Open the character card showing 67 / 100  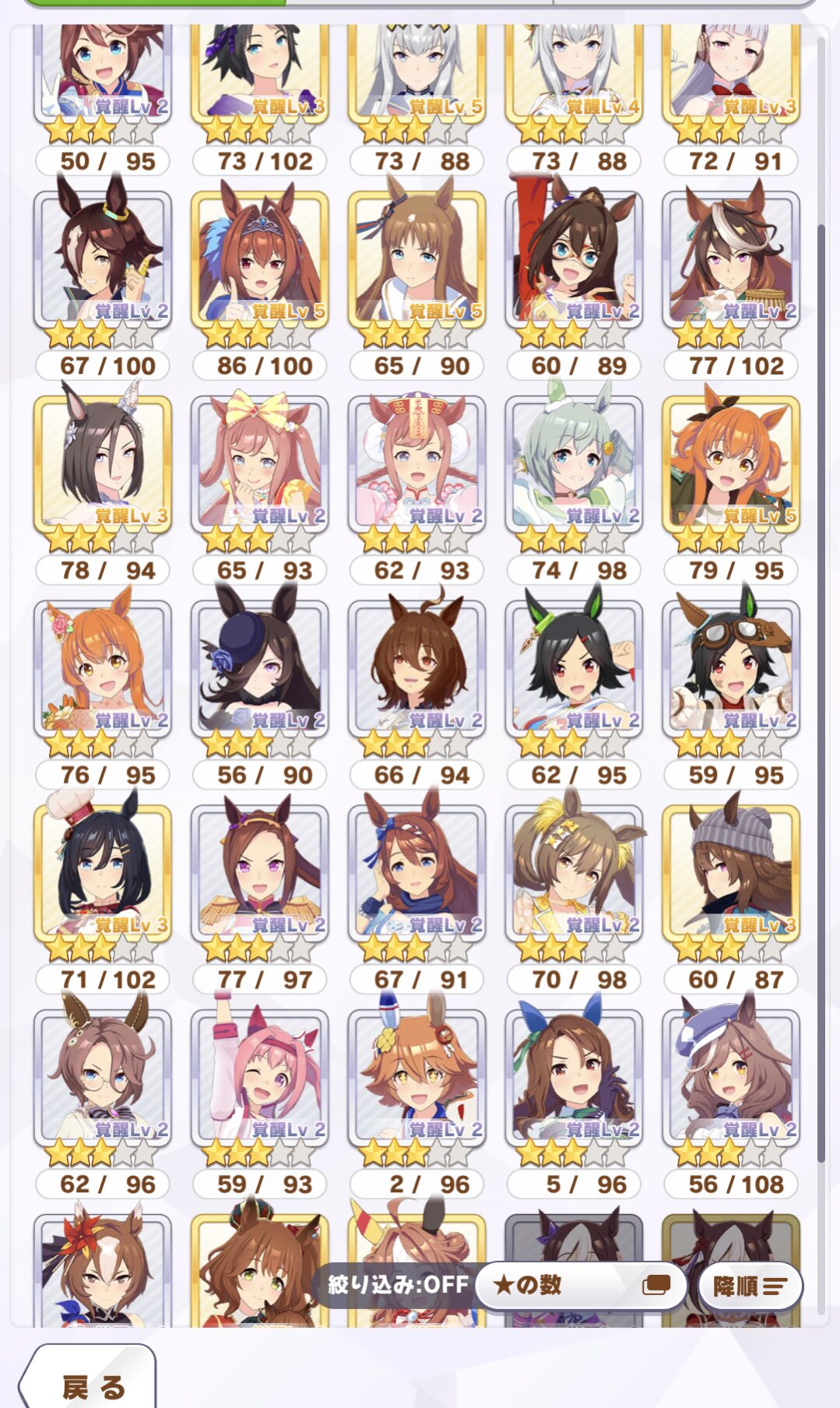pos(103,279)
